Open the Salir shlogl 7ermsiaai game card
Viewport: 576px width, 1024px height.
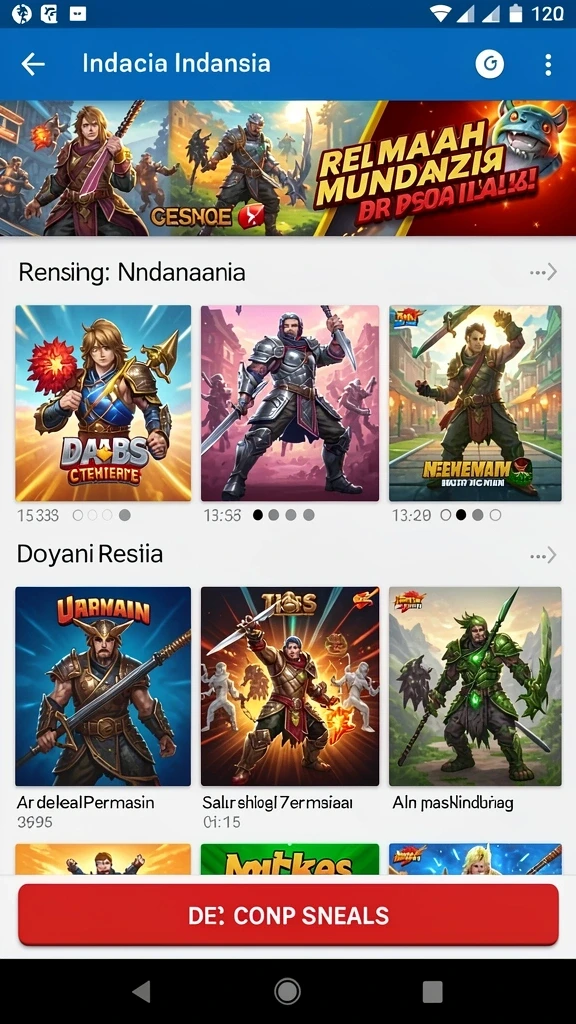(x=290, y=686)
